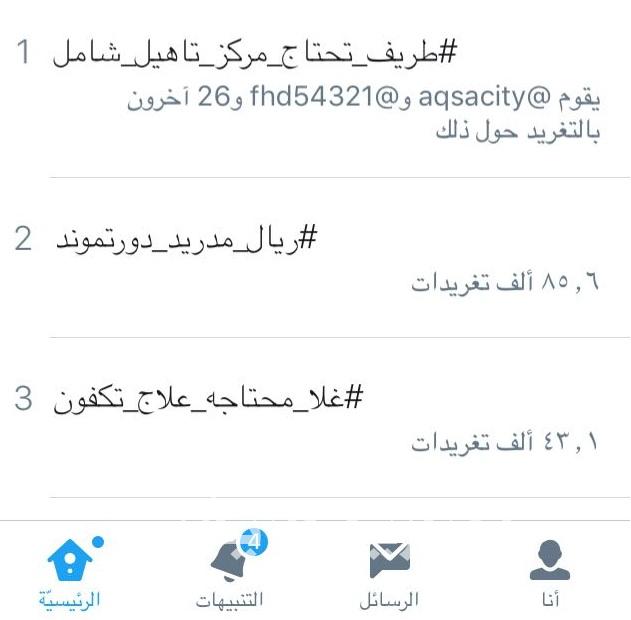Switch to the الرئيسيّة home tab

click(x=70, y=572)
